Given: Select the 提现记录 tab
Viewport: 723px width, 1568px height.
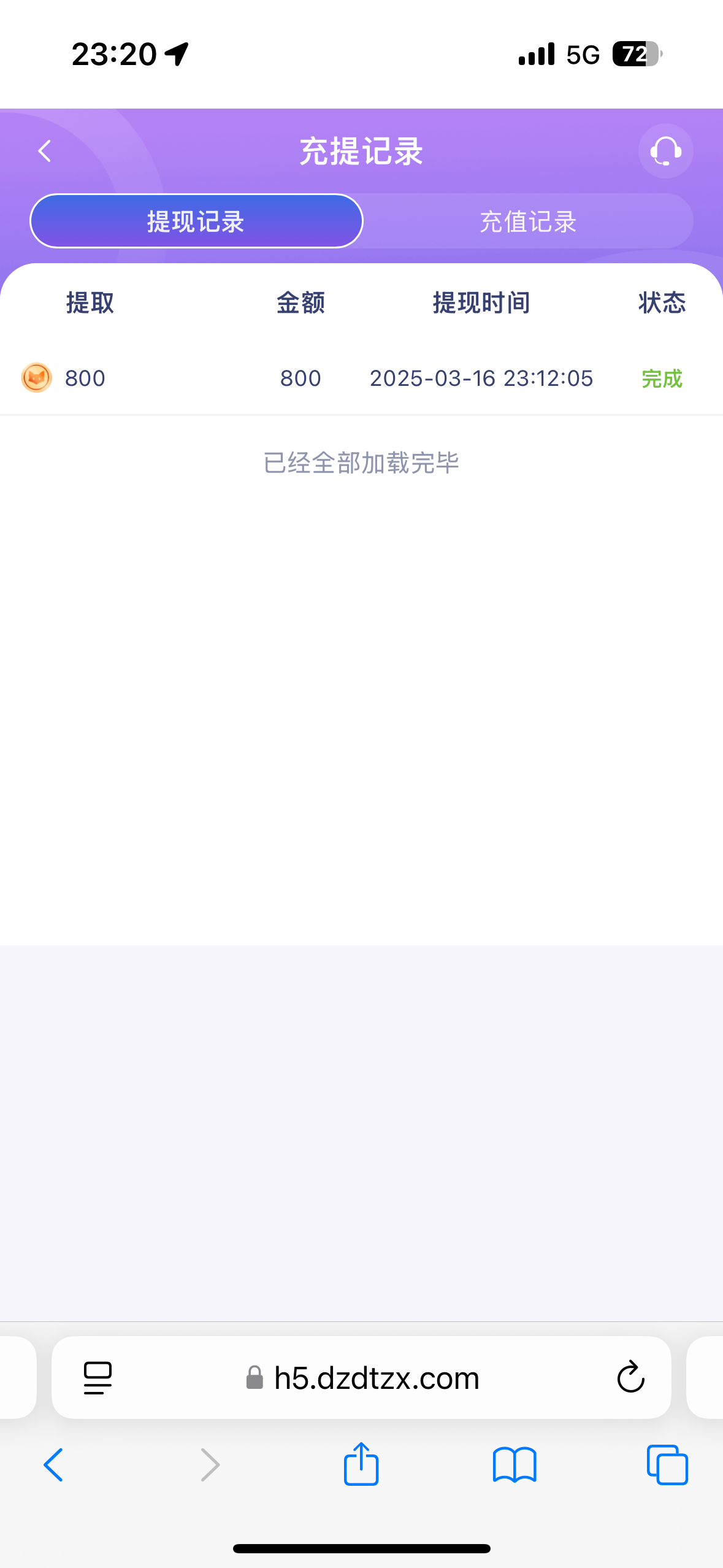Looking at the screenshot, I should [195, 221].
